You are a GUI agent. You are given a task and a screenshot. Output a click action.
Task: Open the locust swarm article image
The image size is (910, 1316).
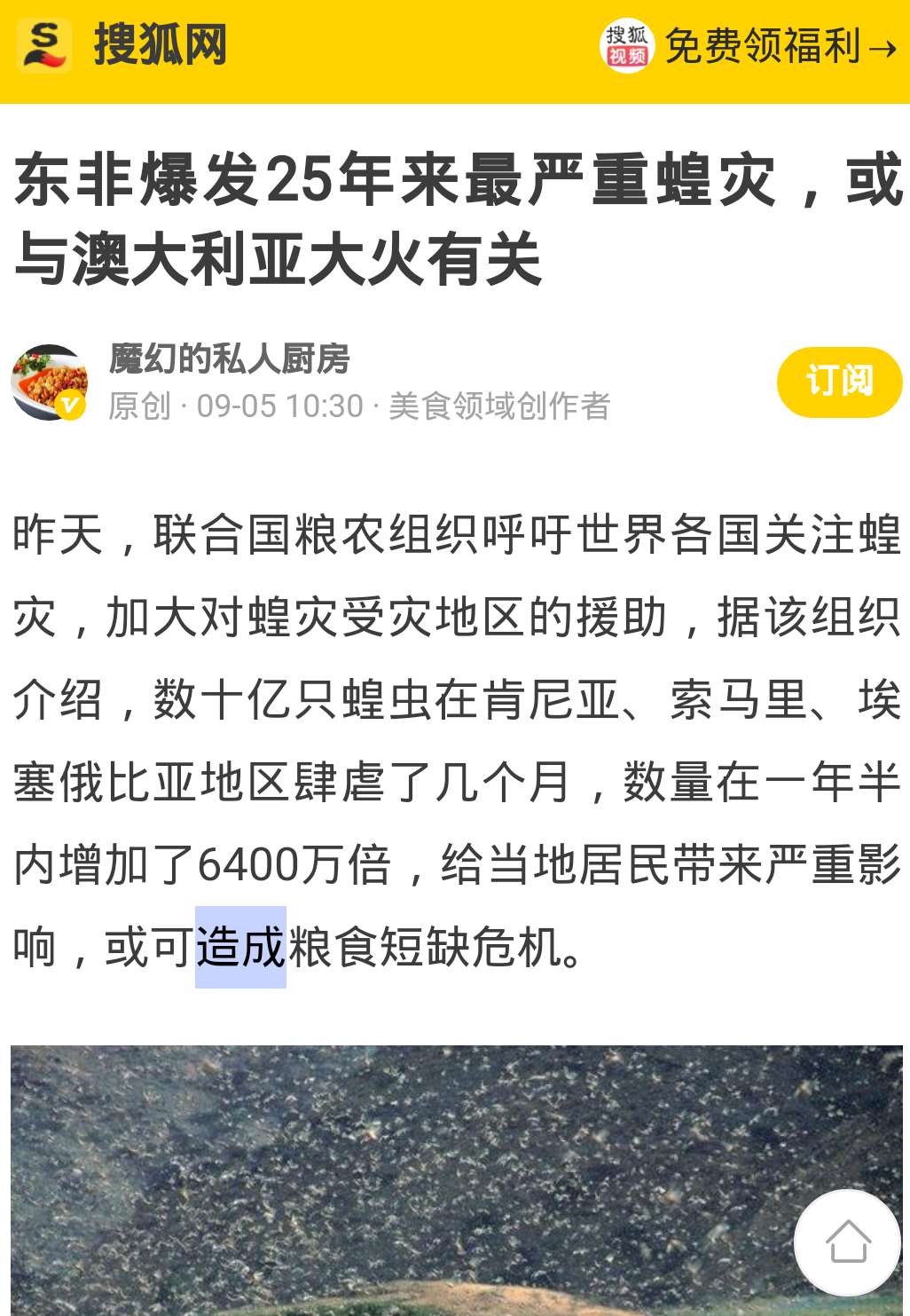[x=399, y=1180]
